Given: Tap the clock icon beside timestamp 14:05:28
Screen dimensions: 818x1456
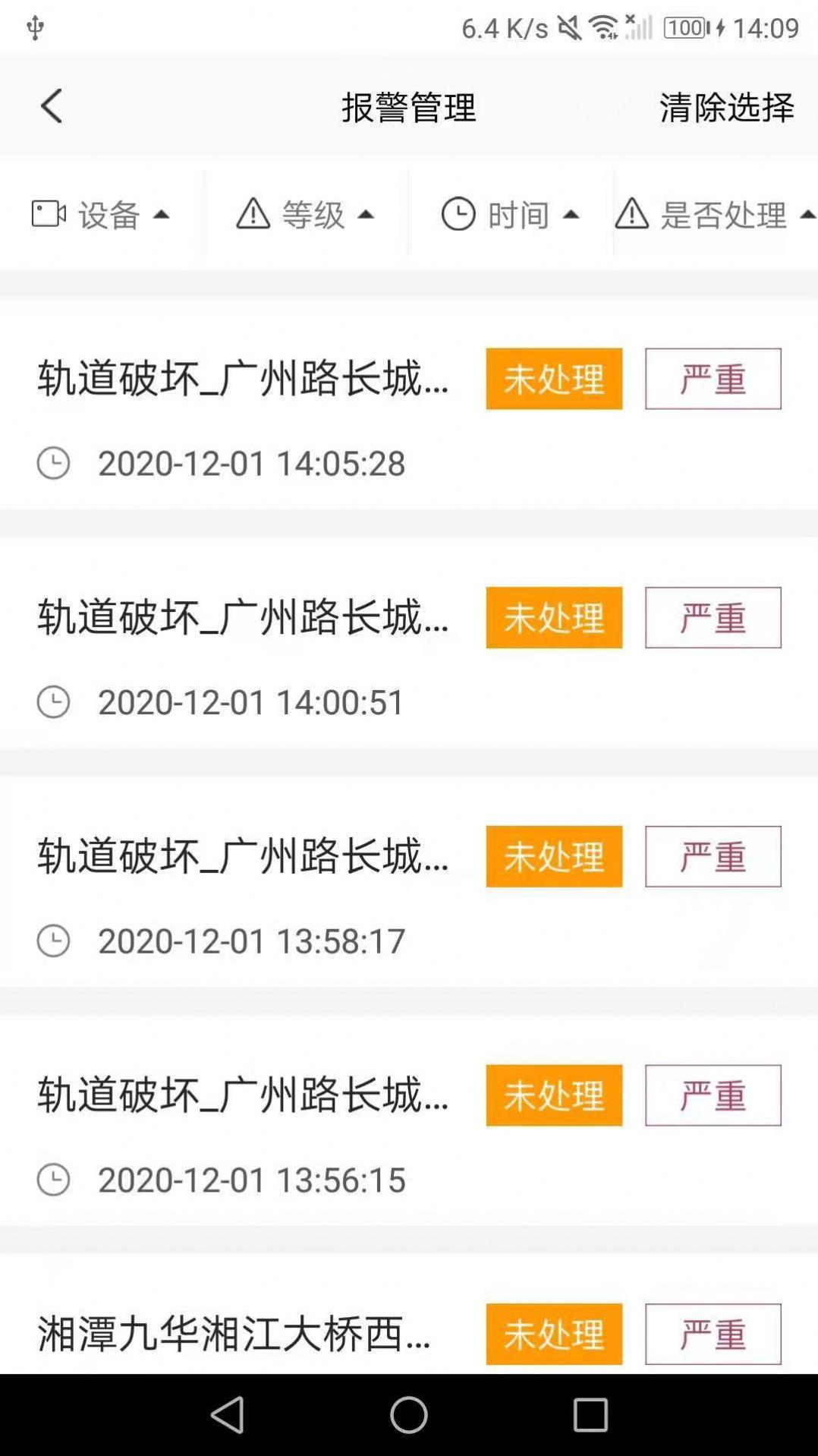Looking at the screenshot, I should point(54,462).
